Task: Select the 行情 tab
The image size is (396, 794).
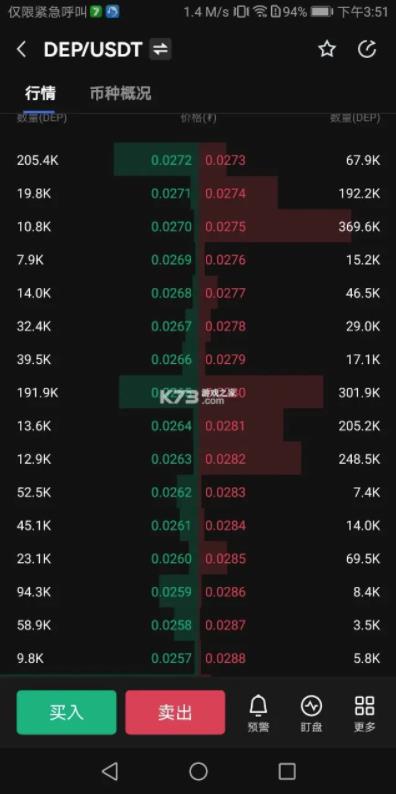Action: click(40, 93)
